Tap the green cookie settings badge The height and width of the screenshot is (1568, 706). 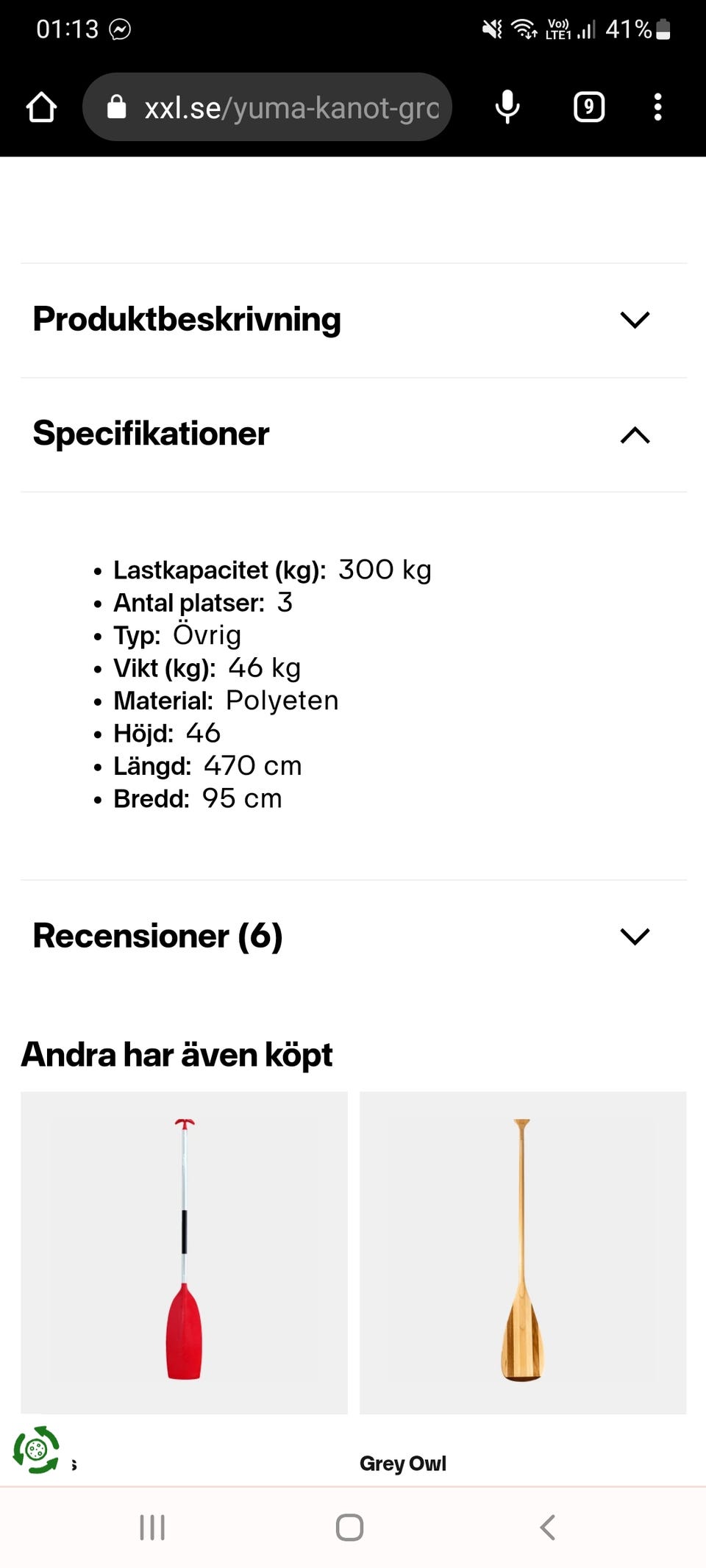click(35, 1450)
